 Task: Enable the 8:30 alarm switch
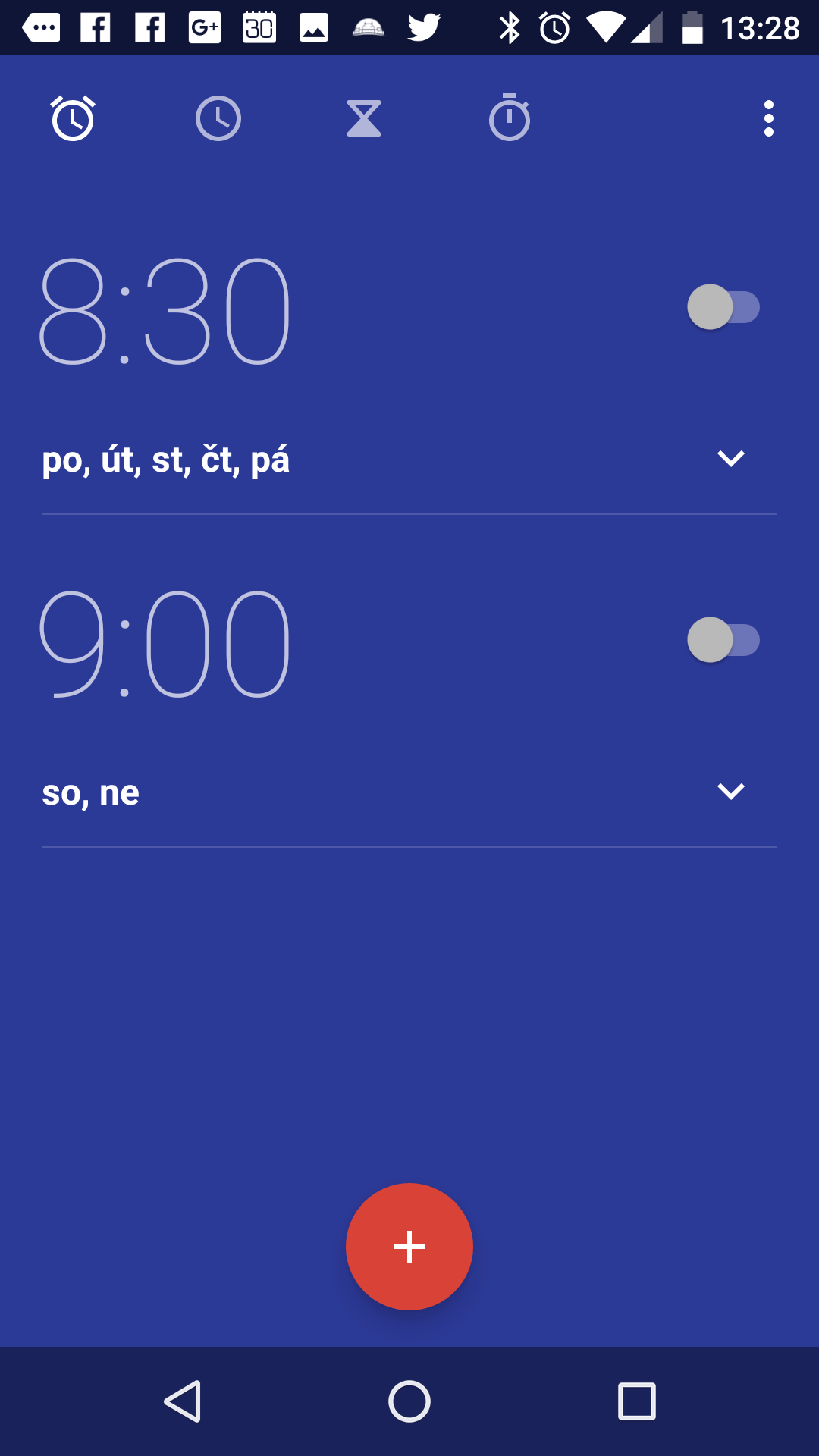coord(723,307)
